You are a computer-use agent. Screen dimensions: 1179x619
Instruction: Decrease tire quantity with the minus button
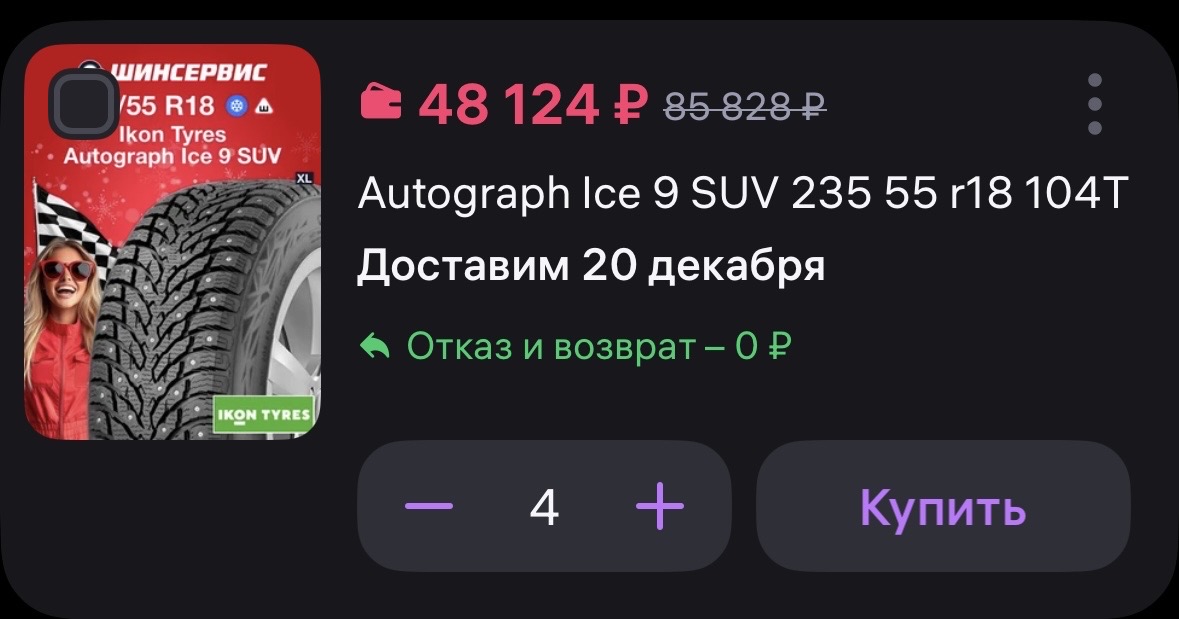pos(429,507)
